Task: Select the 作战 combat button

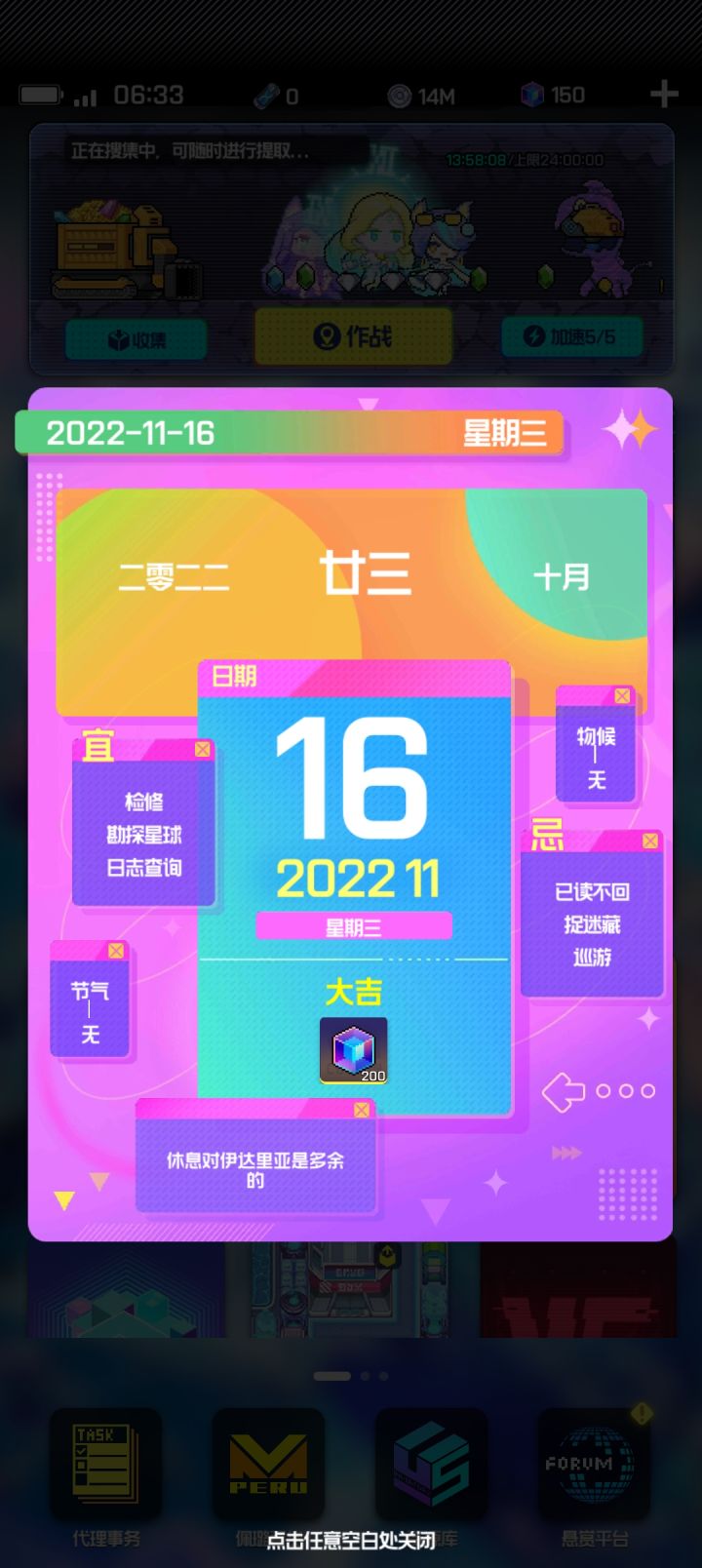Action: coord(354,335)
